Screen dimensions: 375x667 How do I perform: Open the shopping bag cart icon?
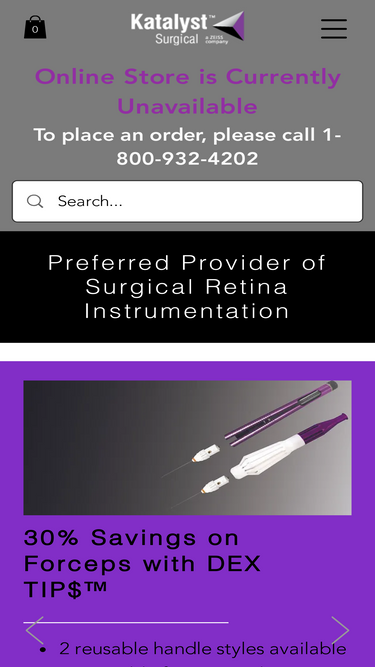[x=35, y=28]
